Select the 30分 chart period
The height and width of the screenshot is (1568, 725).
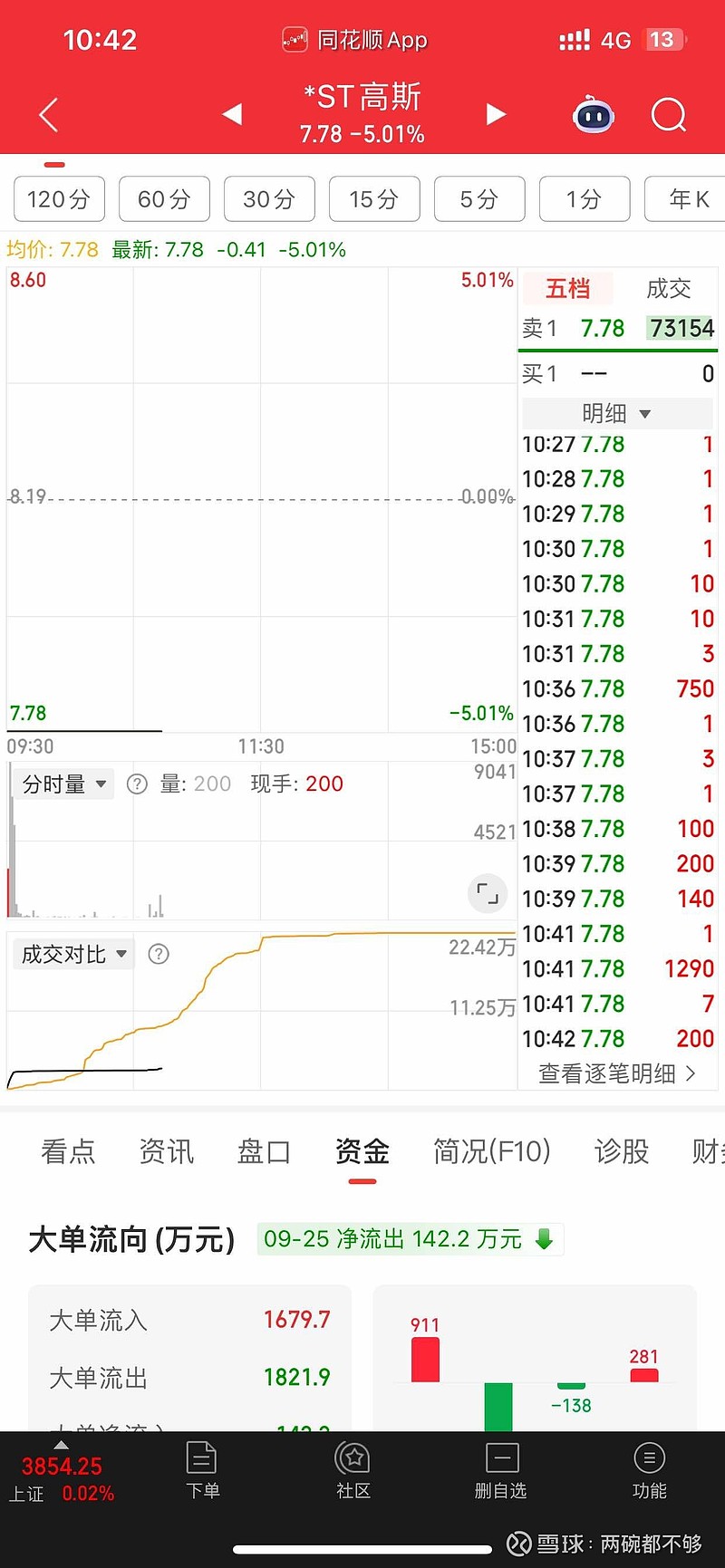point(269,199)
